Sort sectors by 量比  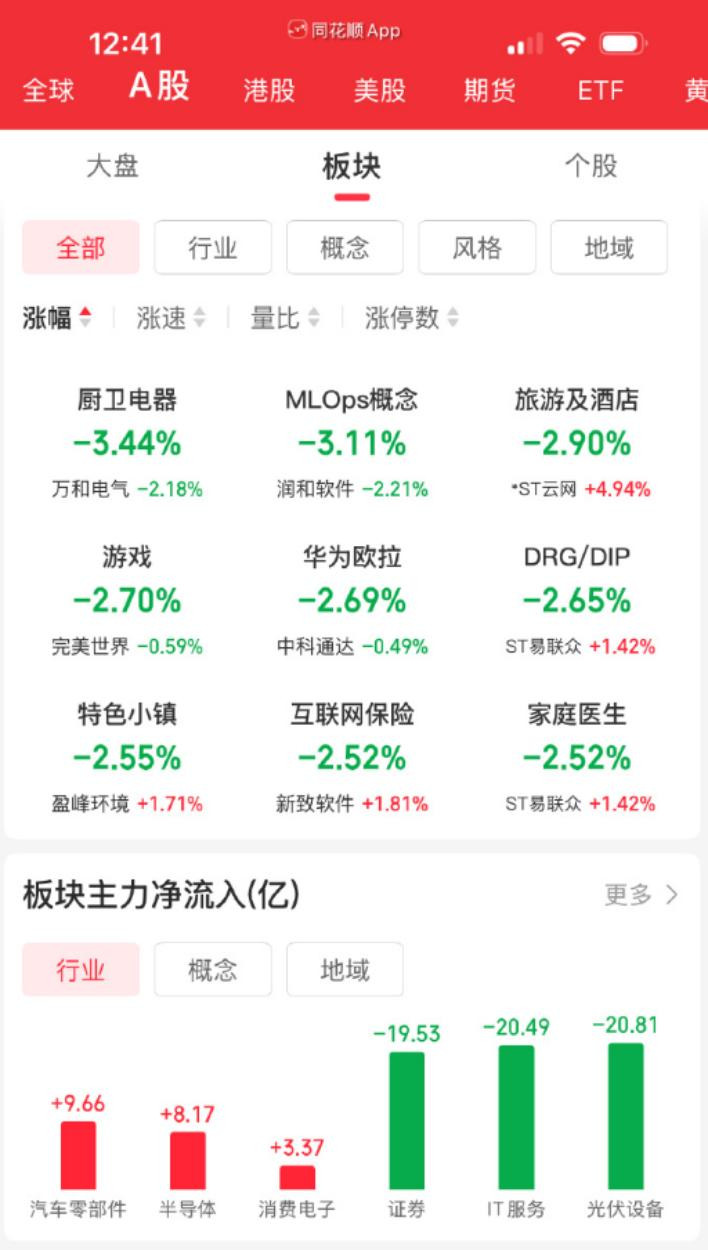pos(285,319)
